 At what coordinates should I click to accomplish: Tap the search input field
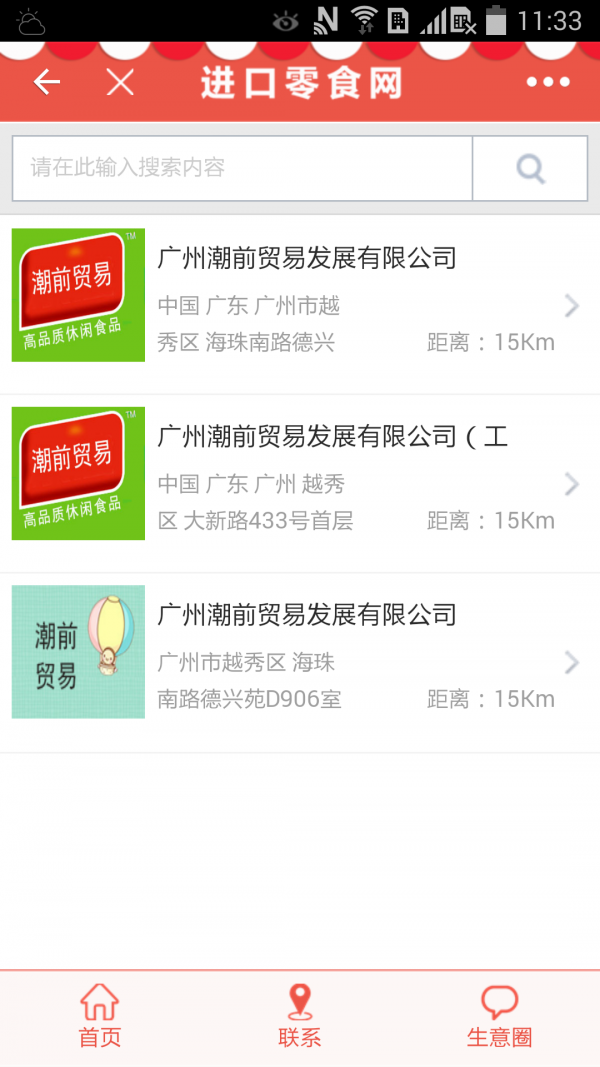tap(242, 168)
